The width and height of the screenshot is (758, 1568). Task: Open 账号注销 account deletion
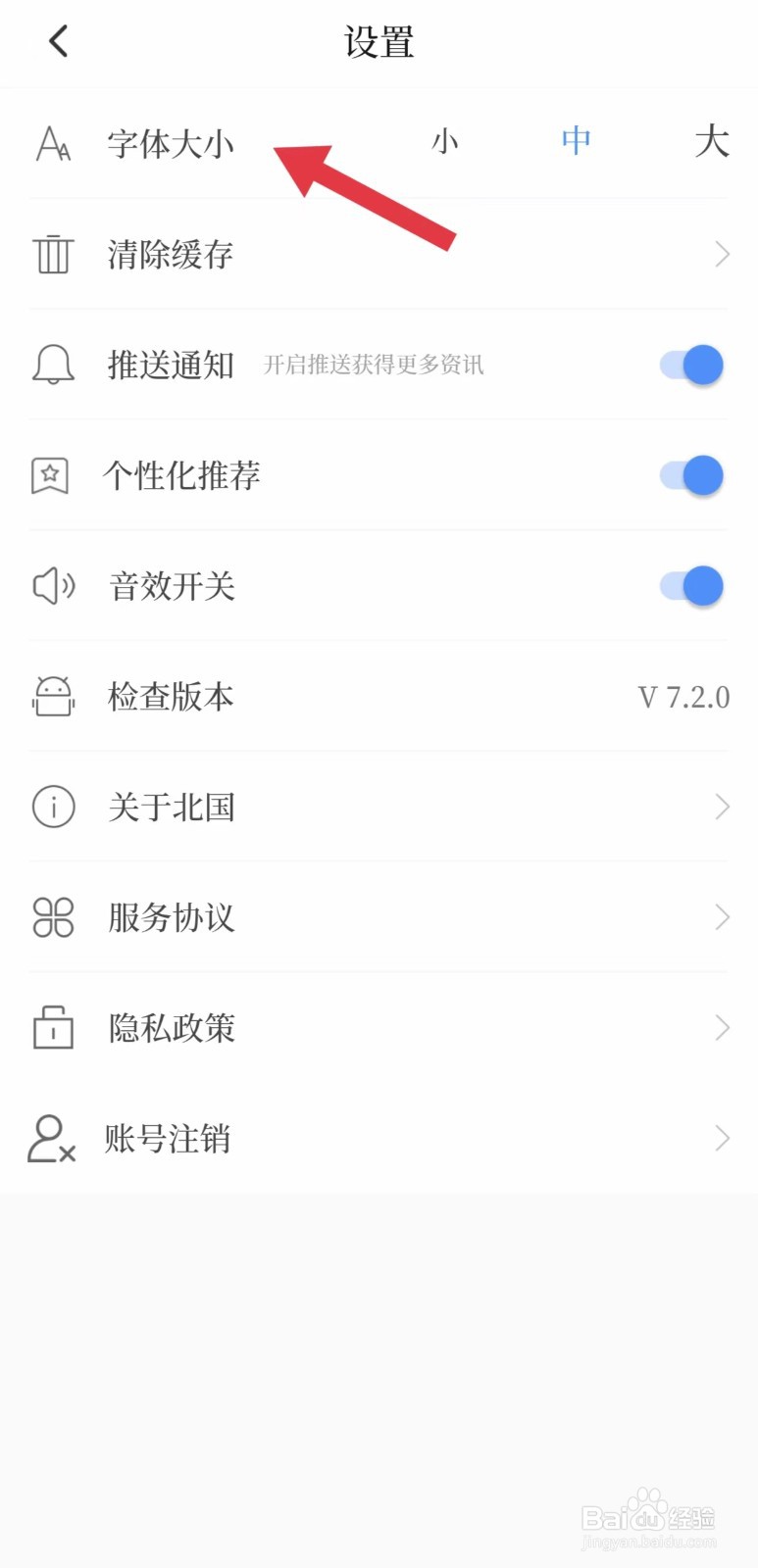click(379, 1139)
